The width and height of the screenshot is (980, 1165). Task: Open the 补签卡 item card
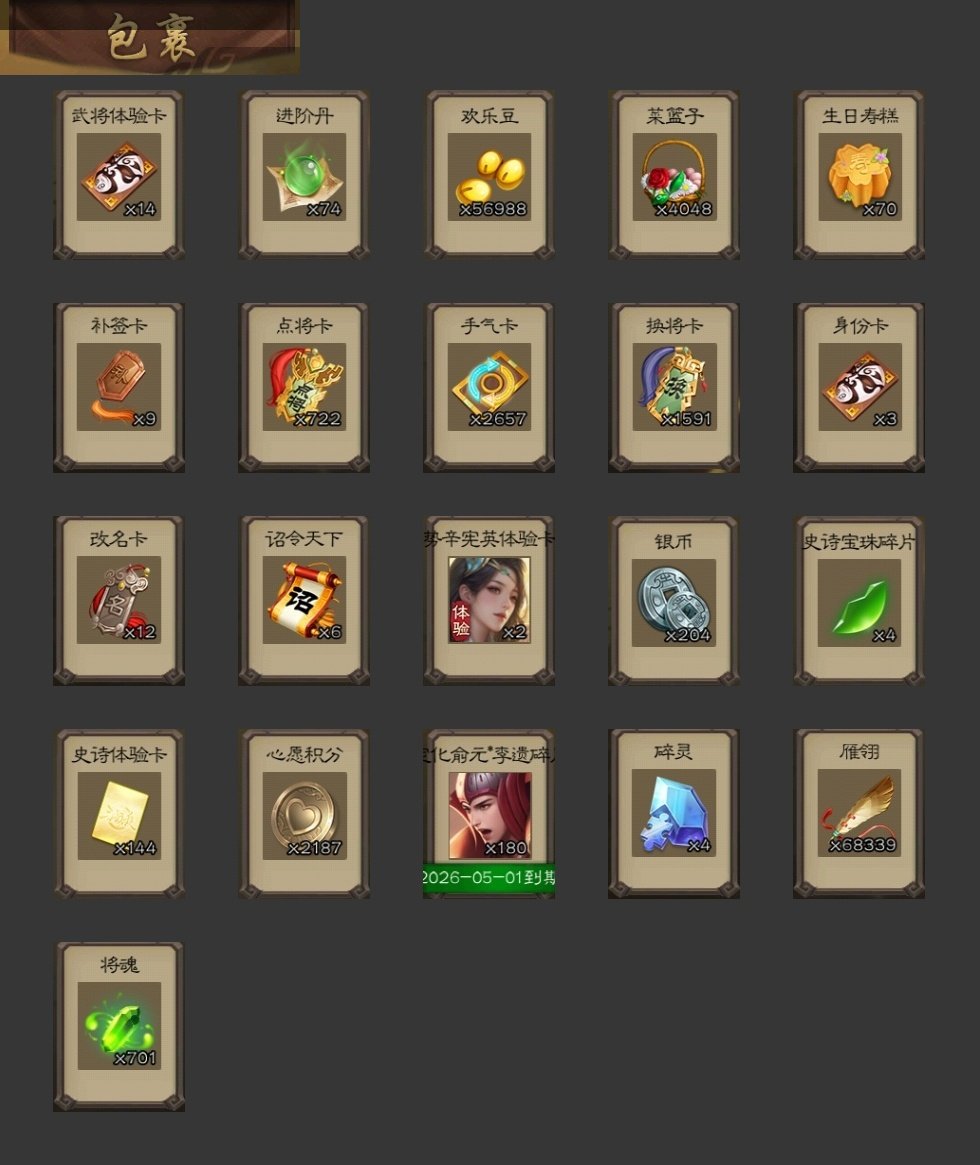(x=119, y=387)
